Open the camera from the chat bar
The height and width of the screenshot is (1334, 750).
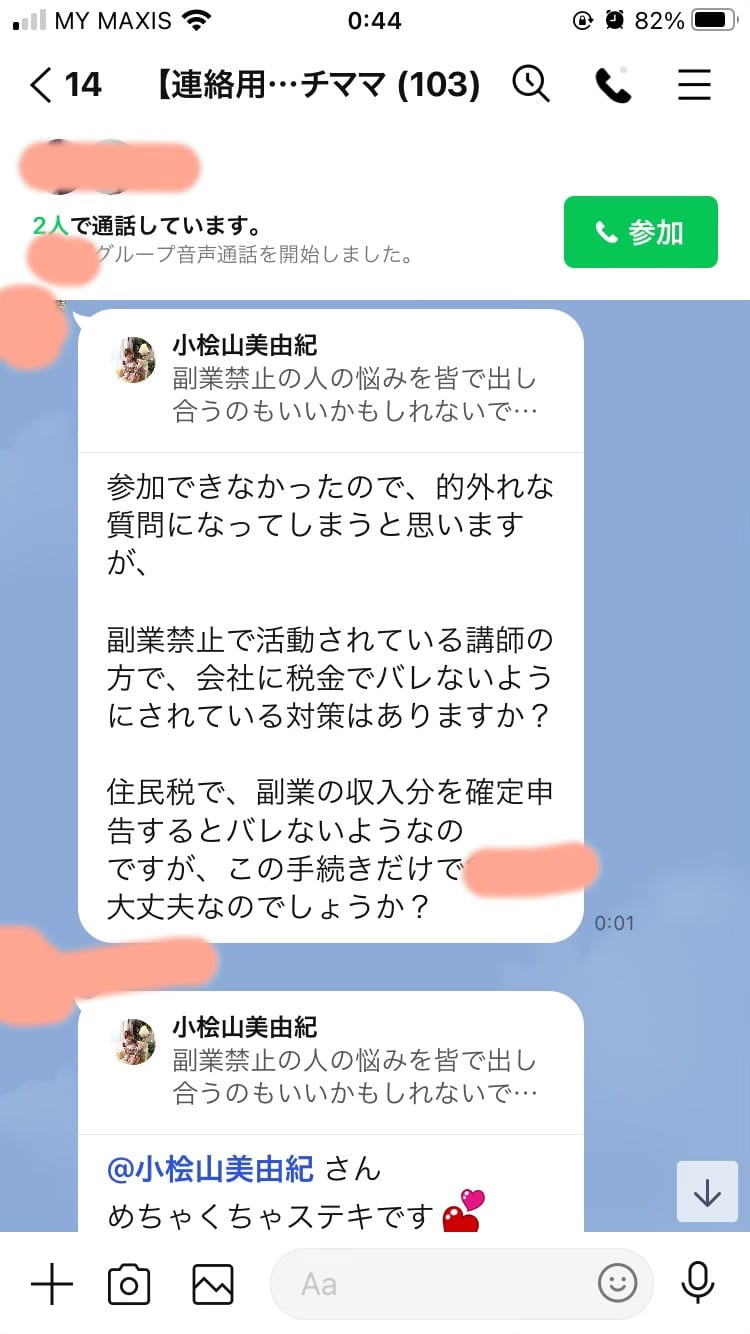[129, 1283]
